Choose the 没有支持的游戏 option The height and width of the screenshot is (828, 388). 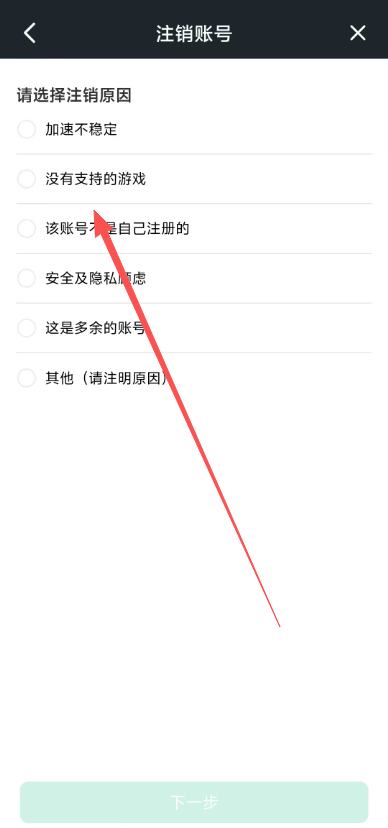click(194, 179)
